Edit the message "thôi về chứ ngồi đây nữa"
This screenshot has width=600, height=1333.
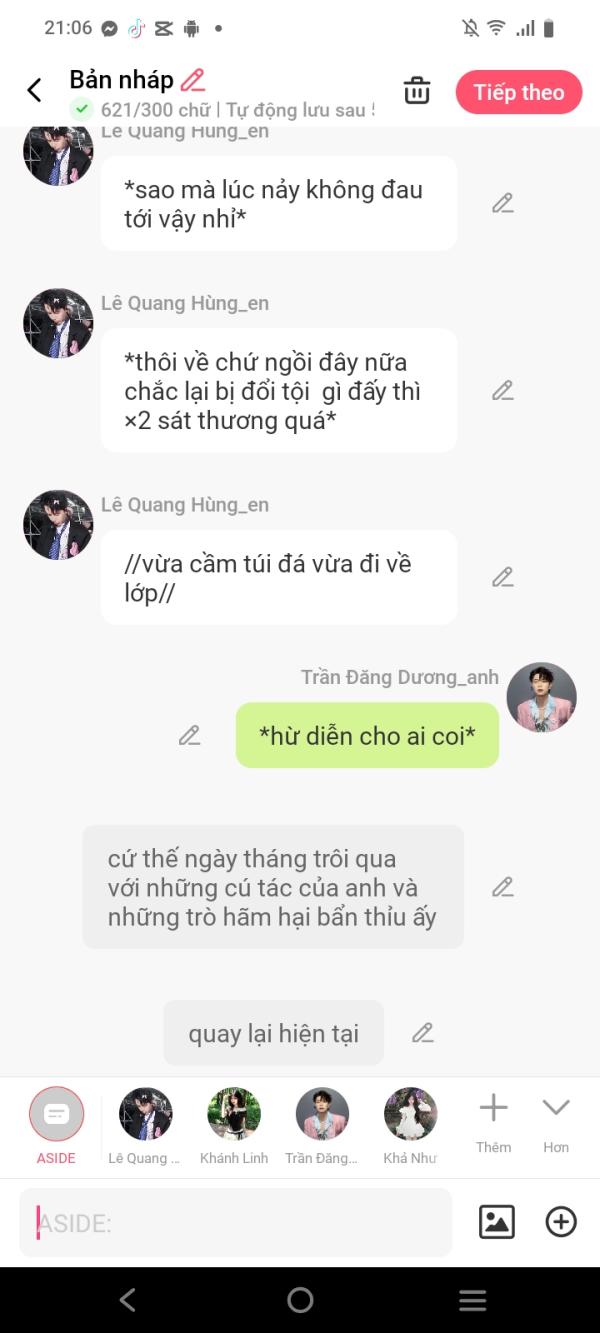pyautogui.click(x=502, y=391)
